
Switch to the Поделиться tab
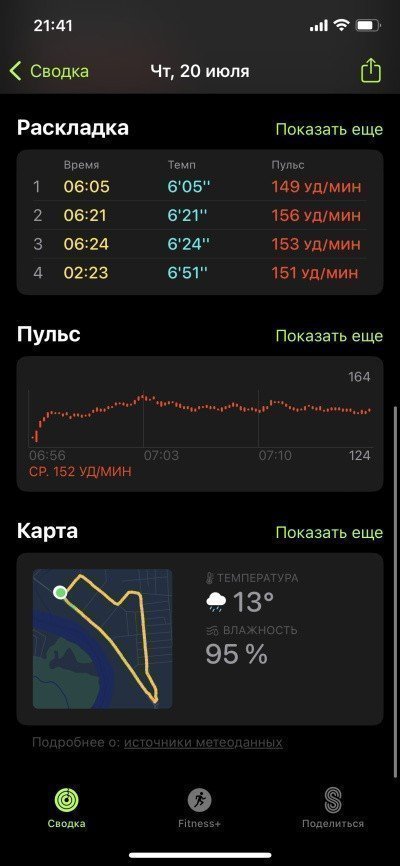333,808
